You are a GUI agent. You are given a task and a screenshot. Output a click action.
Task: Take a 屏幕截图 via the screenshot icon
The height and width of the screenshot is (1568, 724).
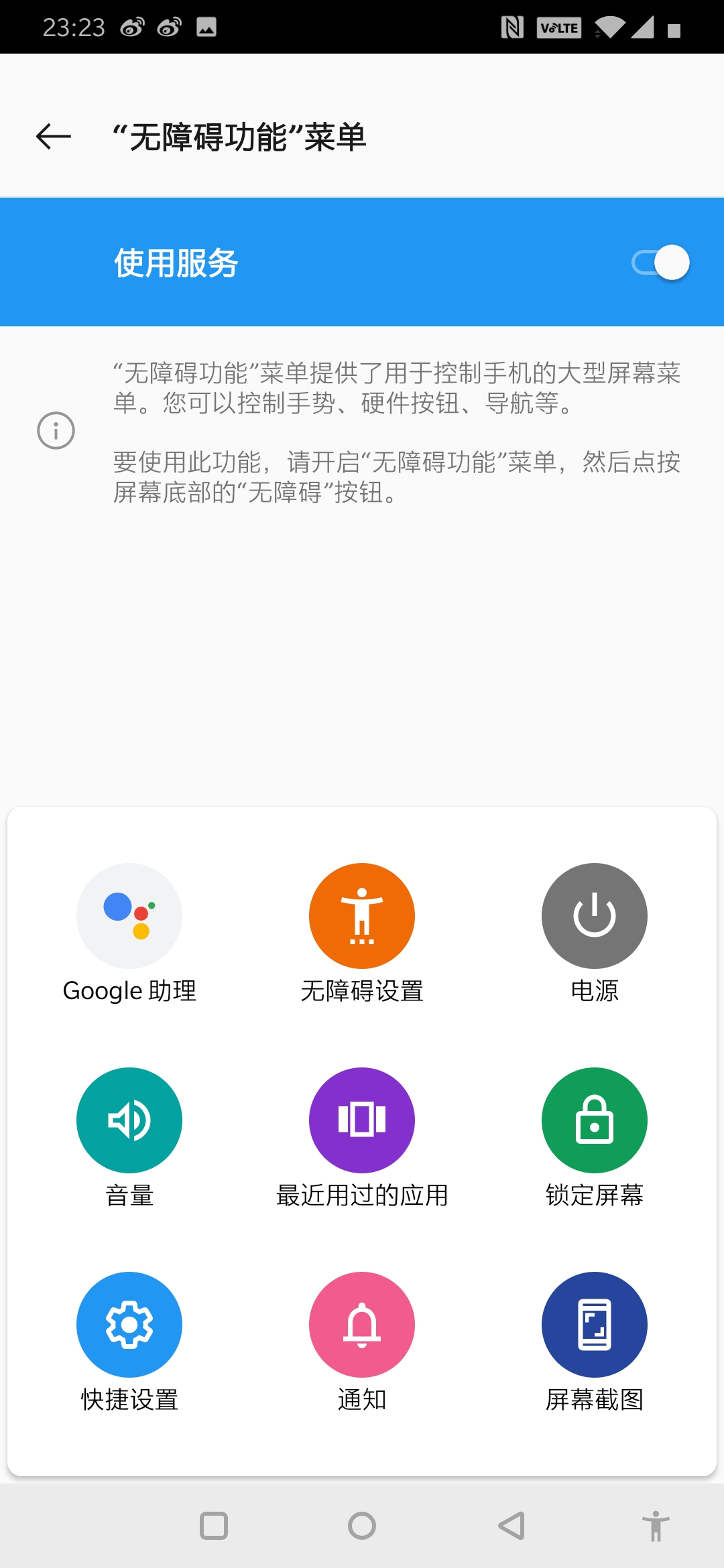(594, 1324)
